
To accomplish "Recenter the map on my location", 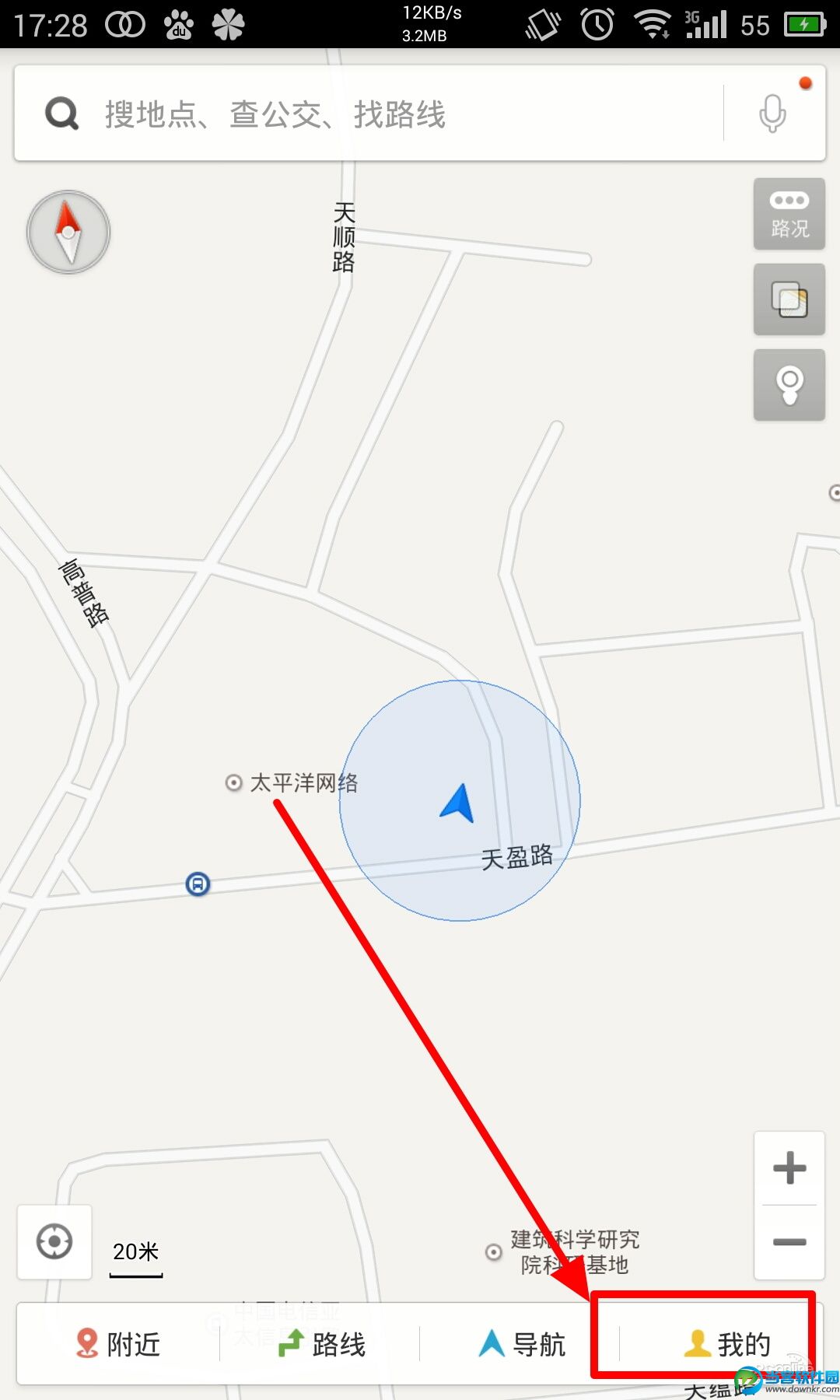I will pos(54,1241).
